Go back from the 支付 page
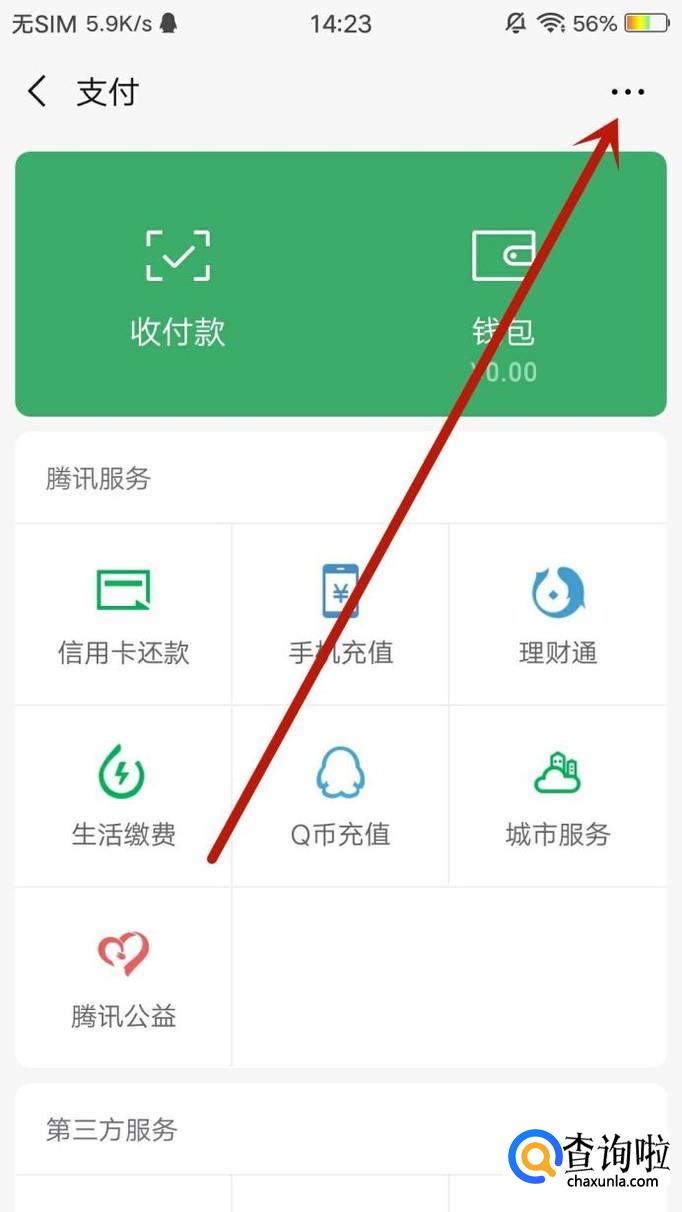 37,92
